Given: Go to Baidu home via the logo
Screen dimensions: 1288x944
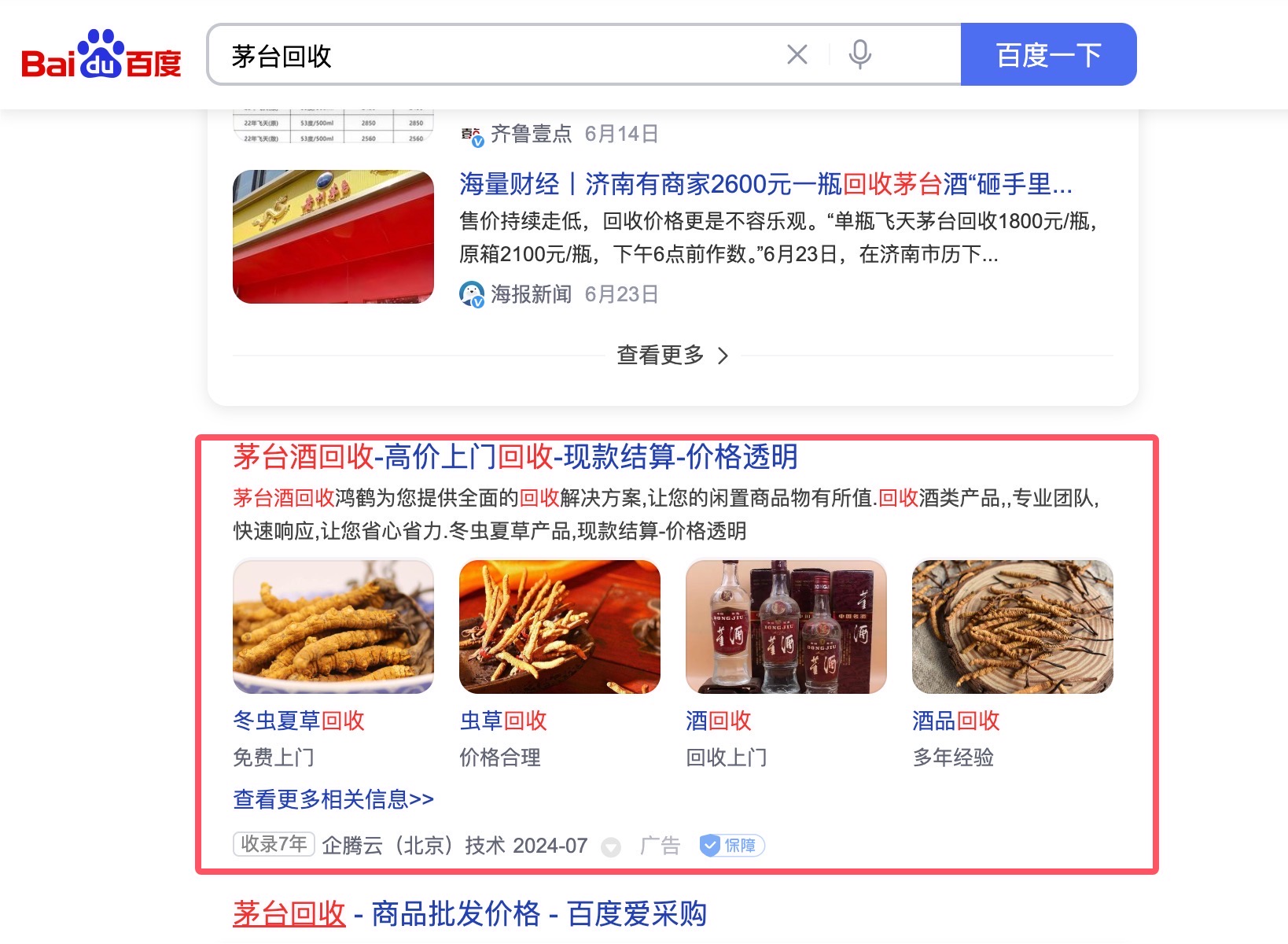Looking at the screenshot, I should point(101,55).
